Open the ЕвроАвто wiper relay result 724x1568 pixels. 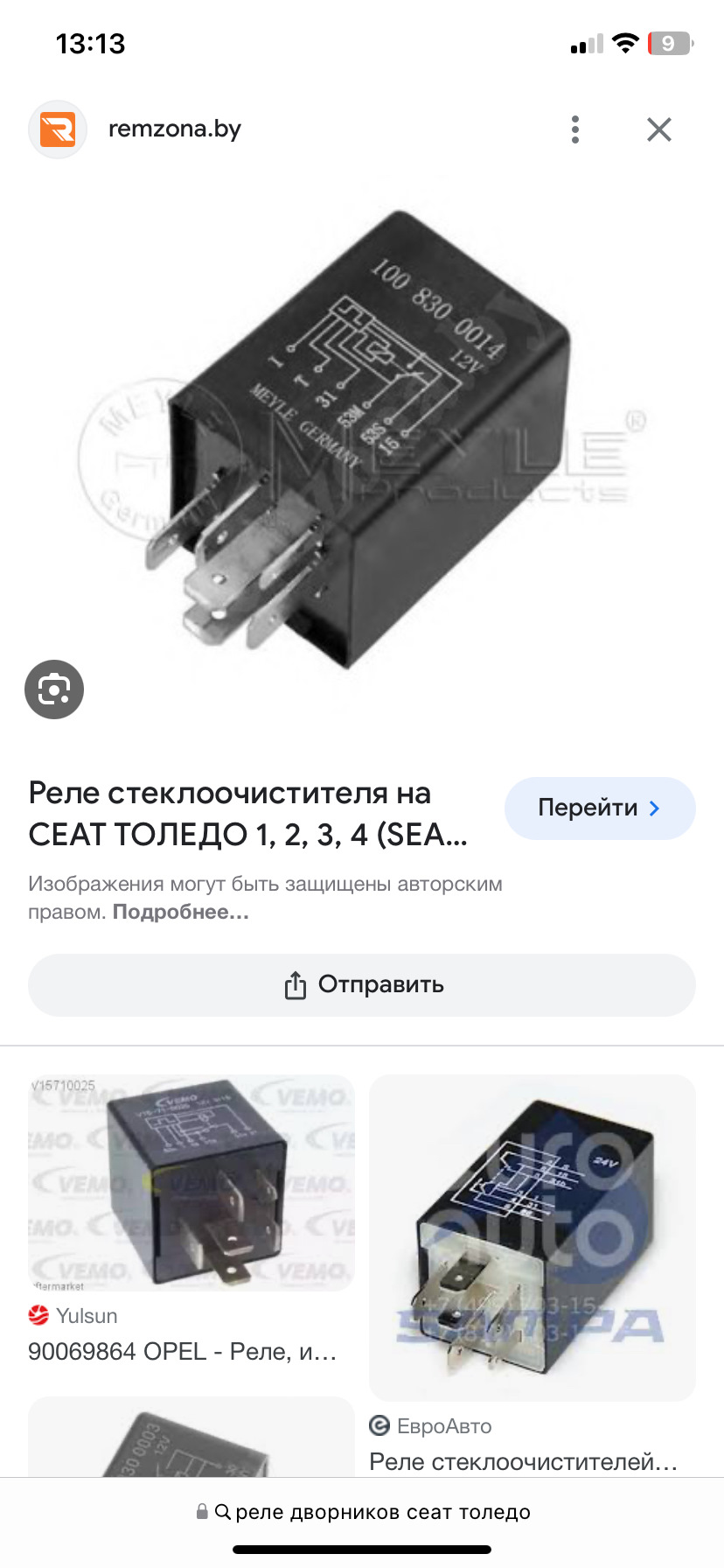[532, 1237]
